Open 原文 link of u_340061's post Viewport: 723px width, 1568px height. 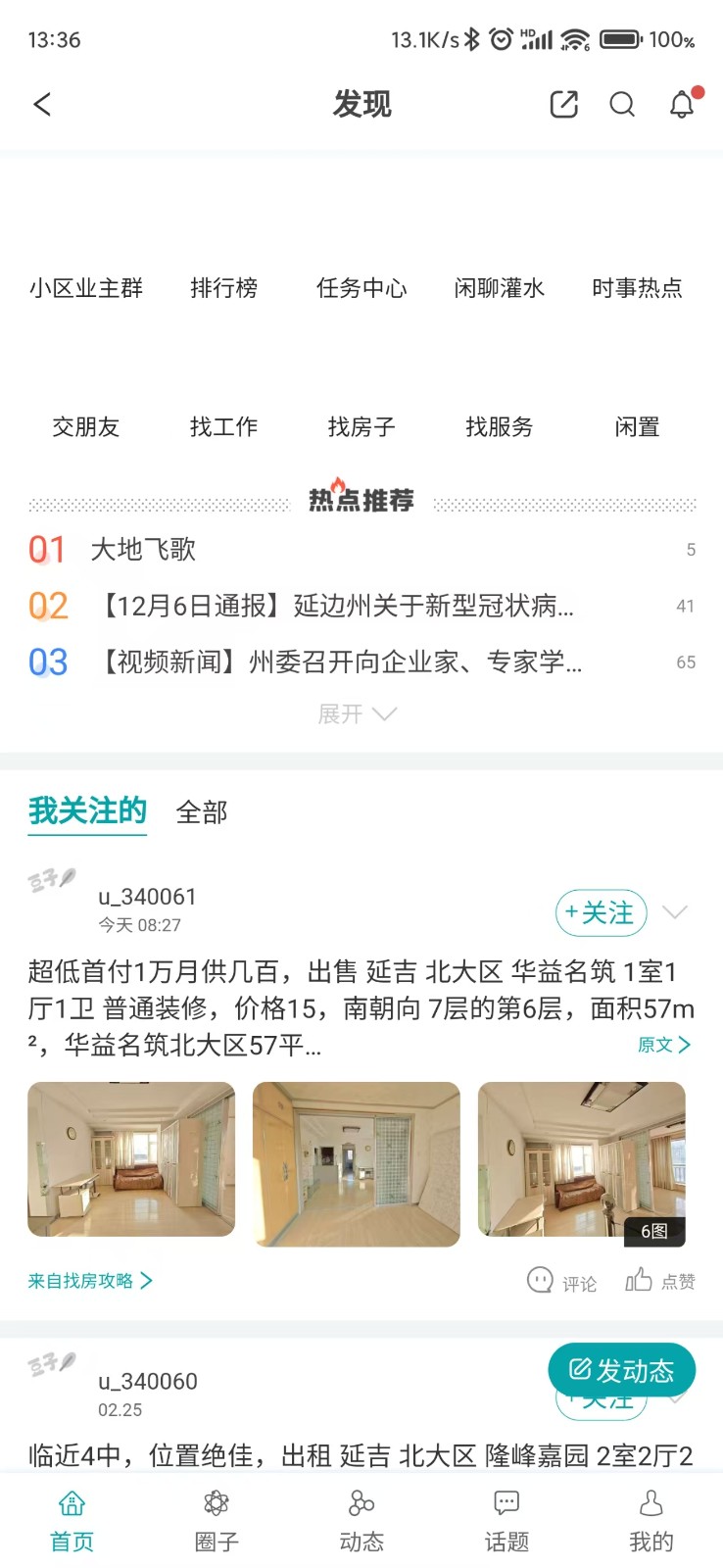click(x=663, y=1045)
